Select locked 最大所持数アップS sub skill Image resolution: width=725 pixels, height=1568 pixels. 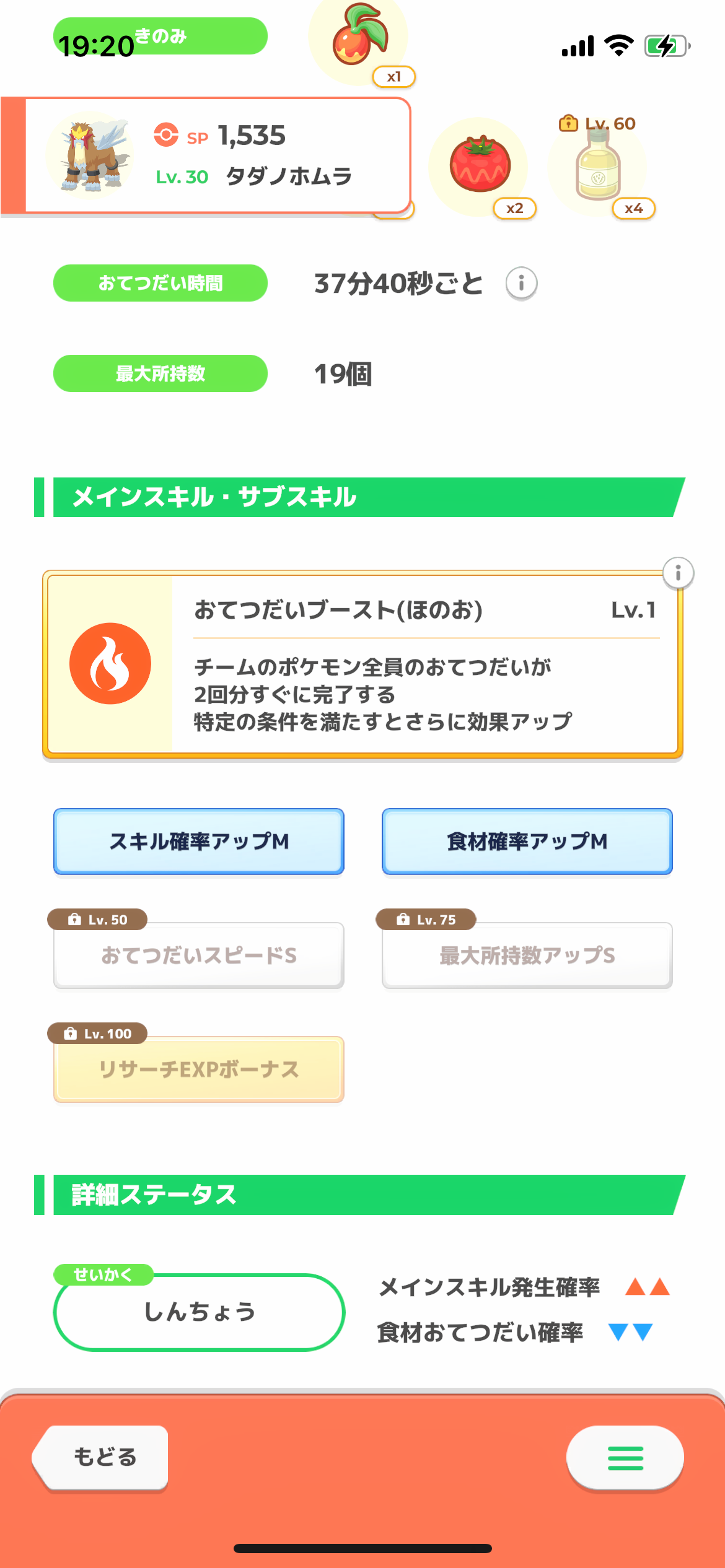[x=527, y=955]
